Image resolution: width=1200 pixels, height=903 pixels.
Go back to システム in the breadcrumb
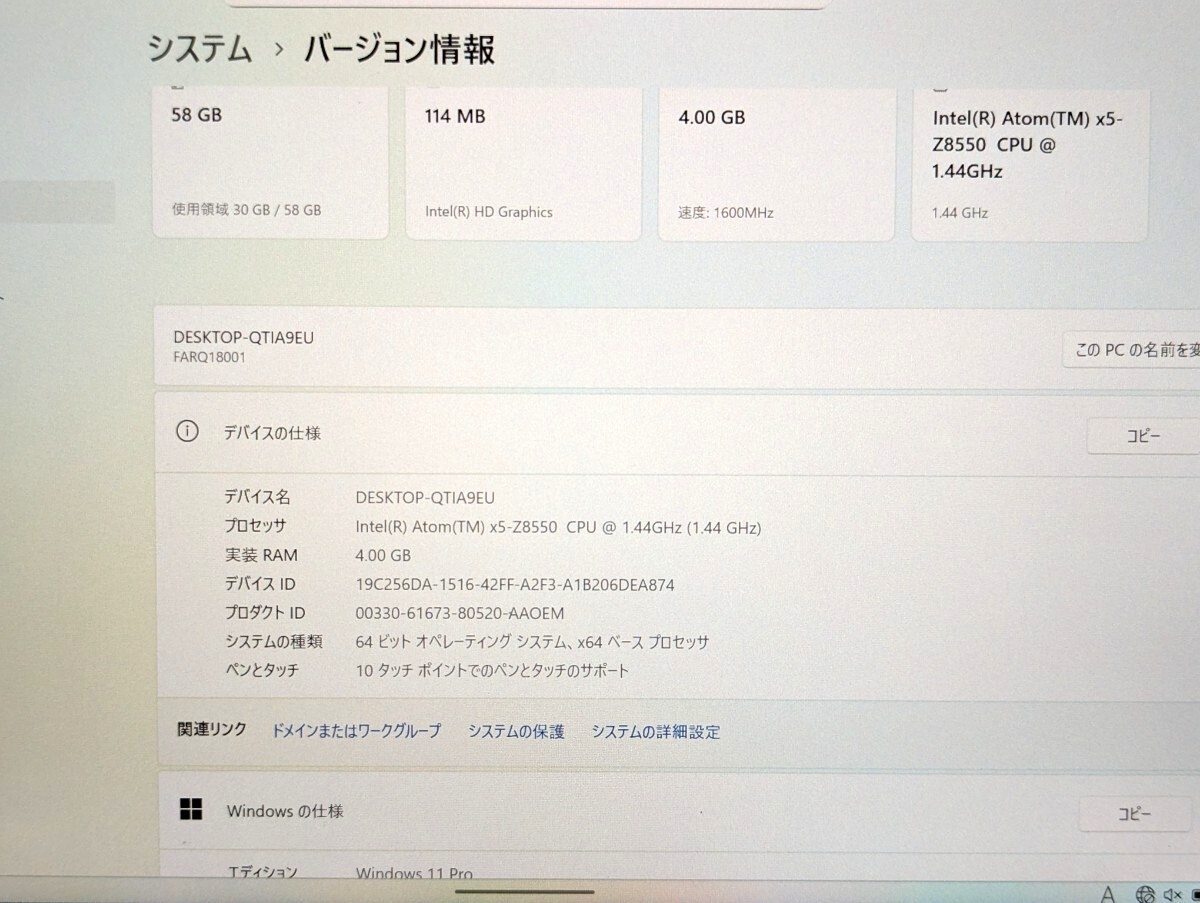[200, 49]
